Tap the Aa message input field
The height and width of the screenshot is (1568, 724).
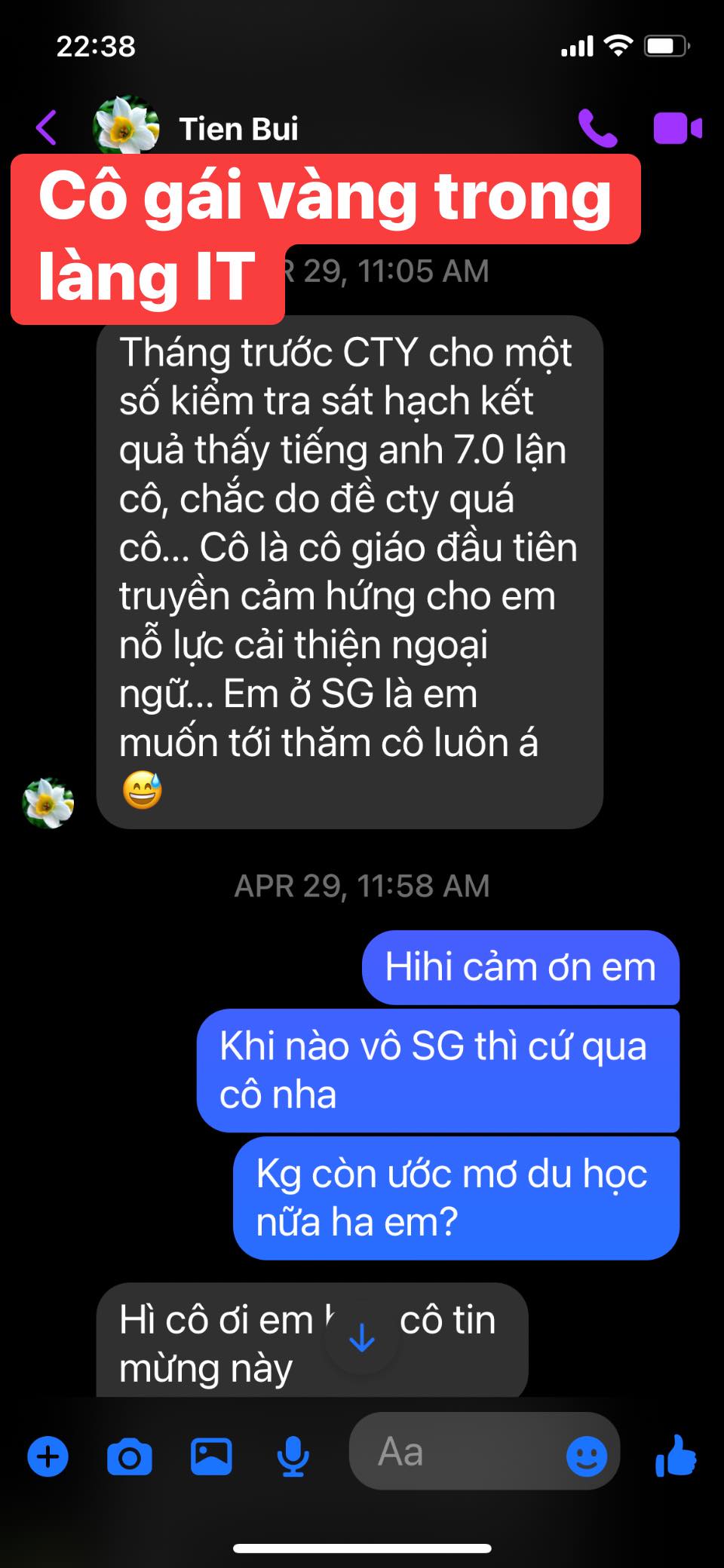click(x=452, y=1452)
